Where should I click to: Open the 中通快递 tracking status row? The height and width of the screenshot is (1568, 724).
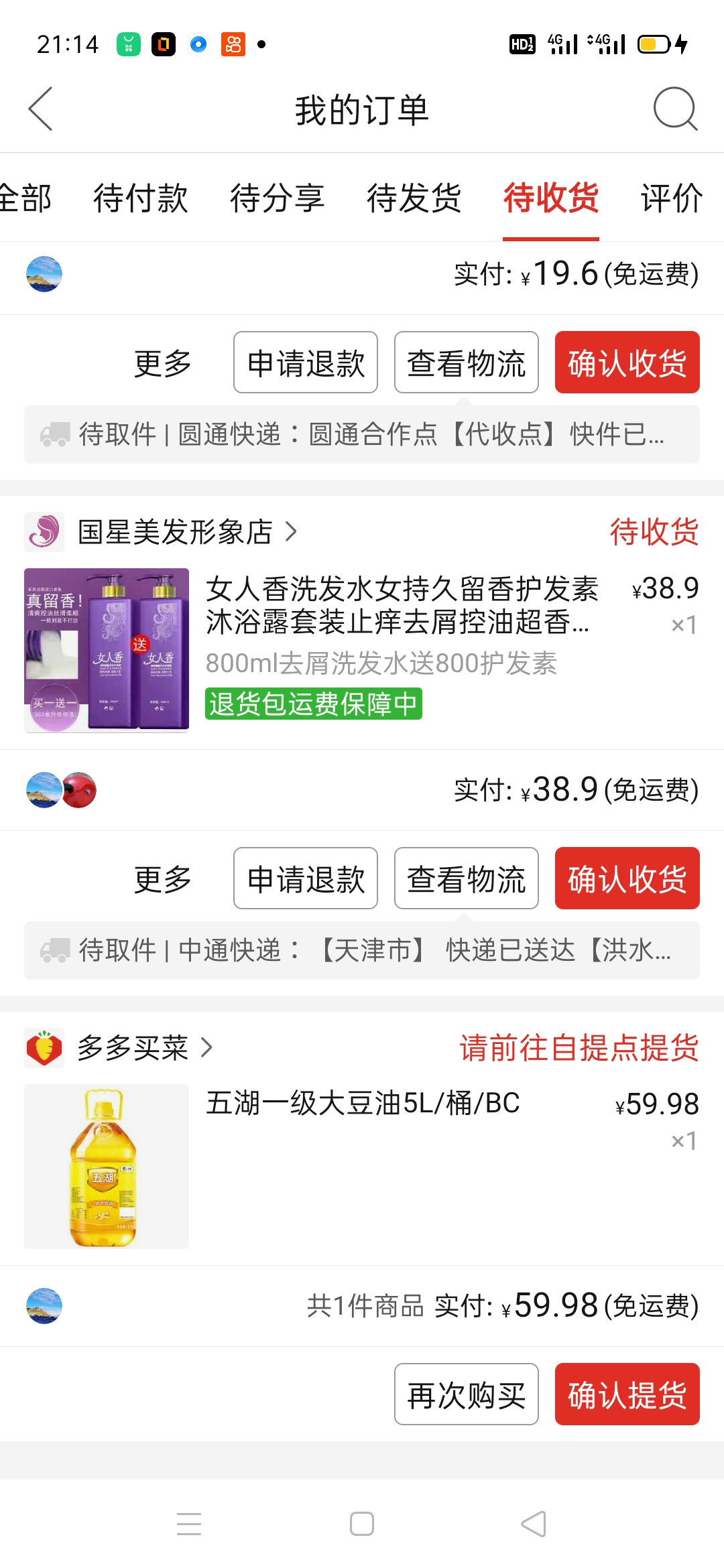[x=362, y=950]
